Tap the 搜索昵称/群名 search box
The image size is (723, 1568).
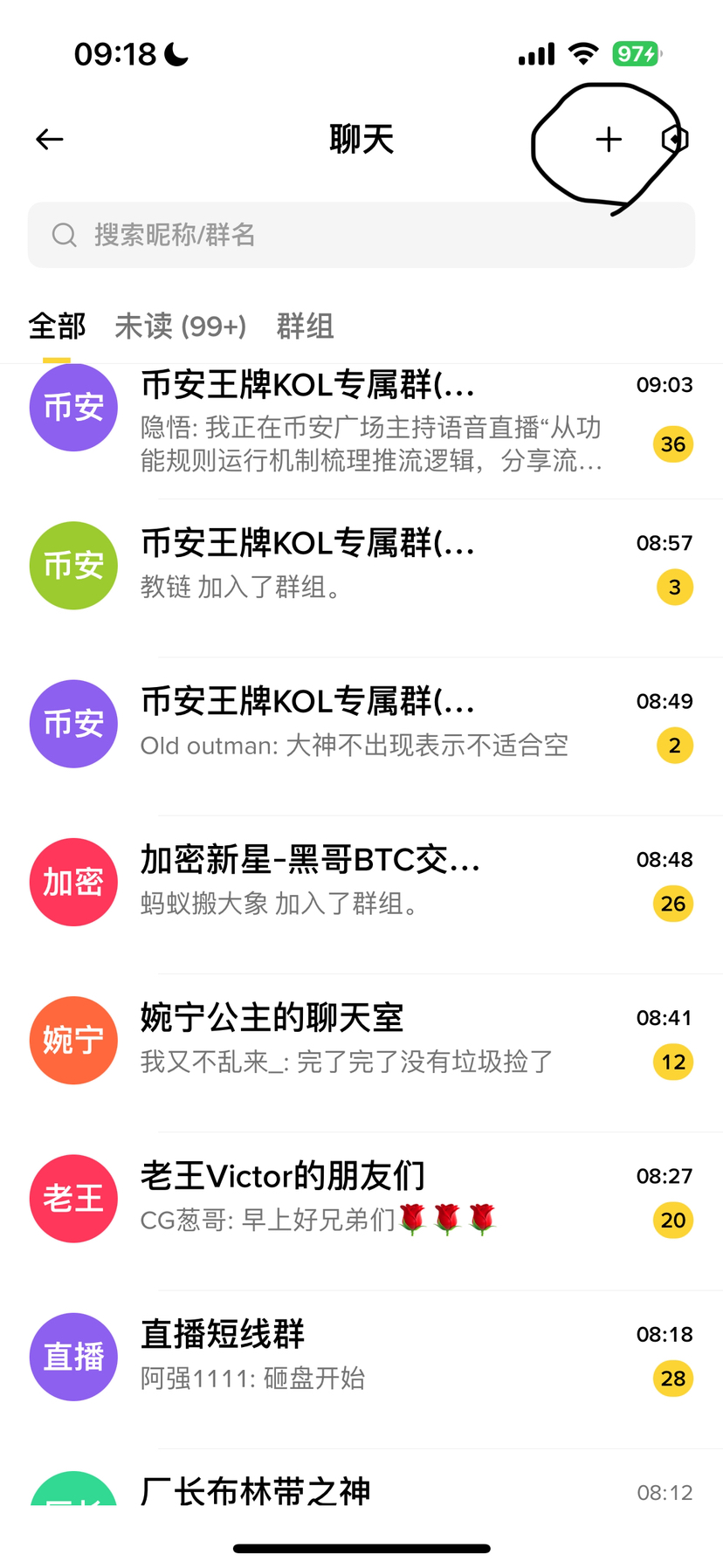click(361, 235)
